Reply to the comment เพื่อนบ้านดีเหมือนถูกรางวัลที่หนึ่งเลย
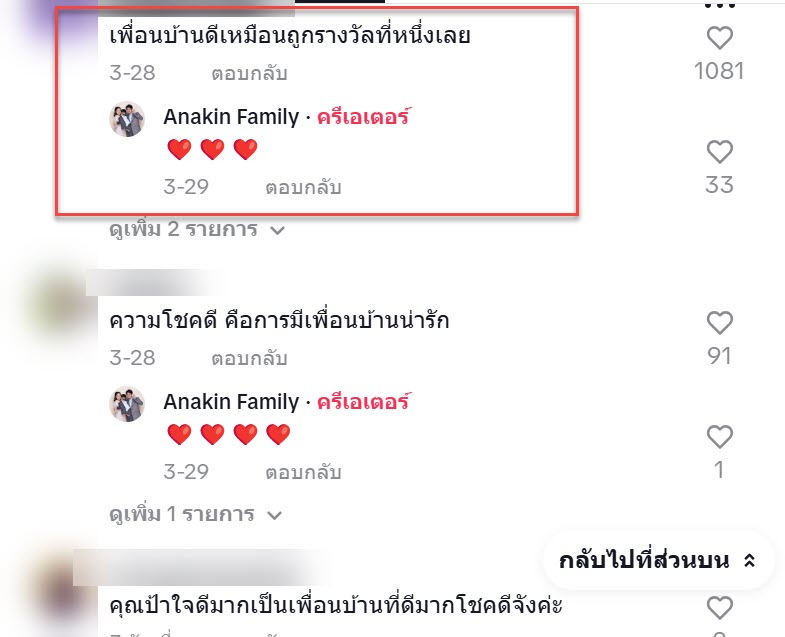This screenshot has height=637, width=785. 249,73
